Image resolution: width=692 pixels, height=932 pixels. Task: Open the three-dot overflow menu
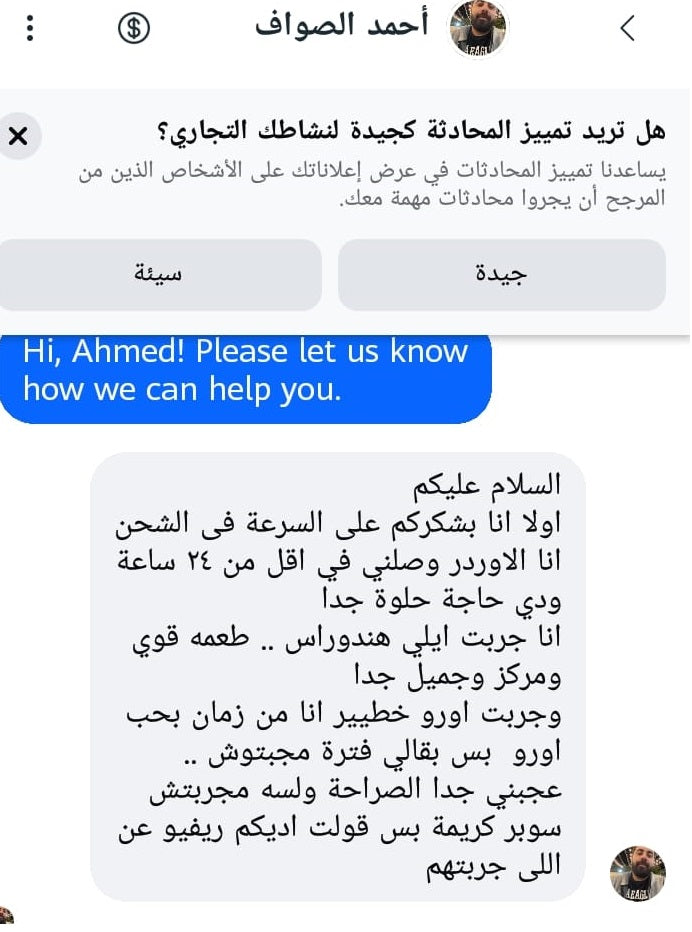pos(31,29)
